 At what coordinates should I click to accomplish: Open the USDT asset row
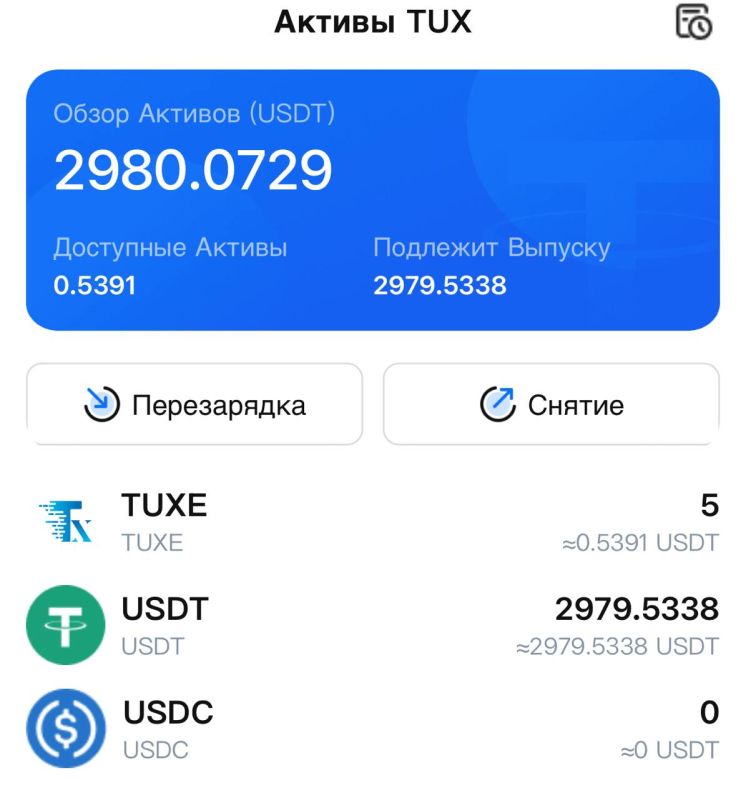[x=372, y=625]
